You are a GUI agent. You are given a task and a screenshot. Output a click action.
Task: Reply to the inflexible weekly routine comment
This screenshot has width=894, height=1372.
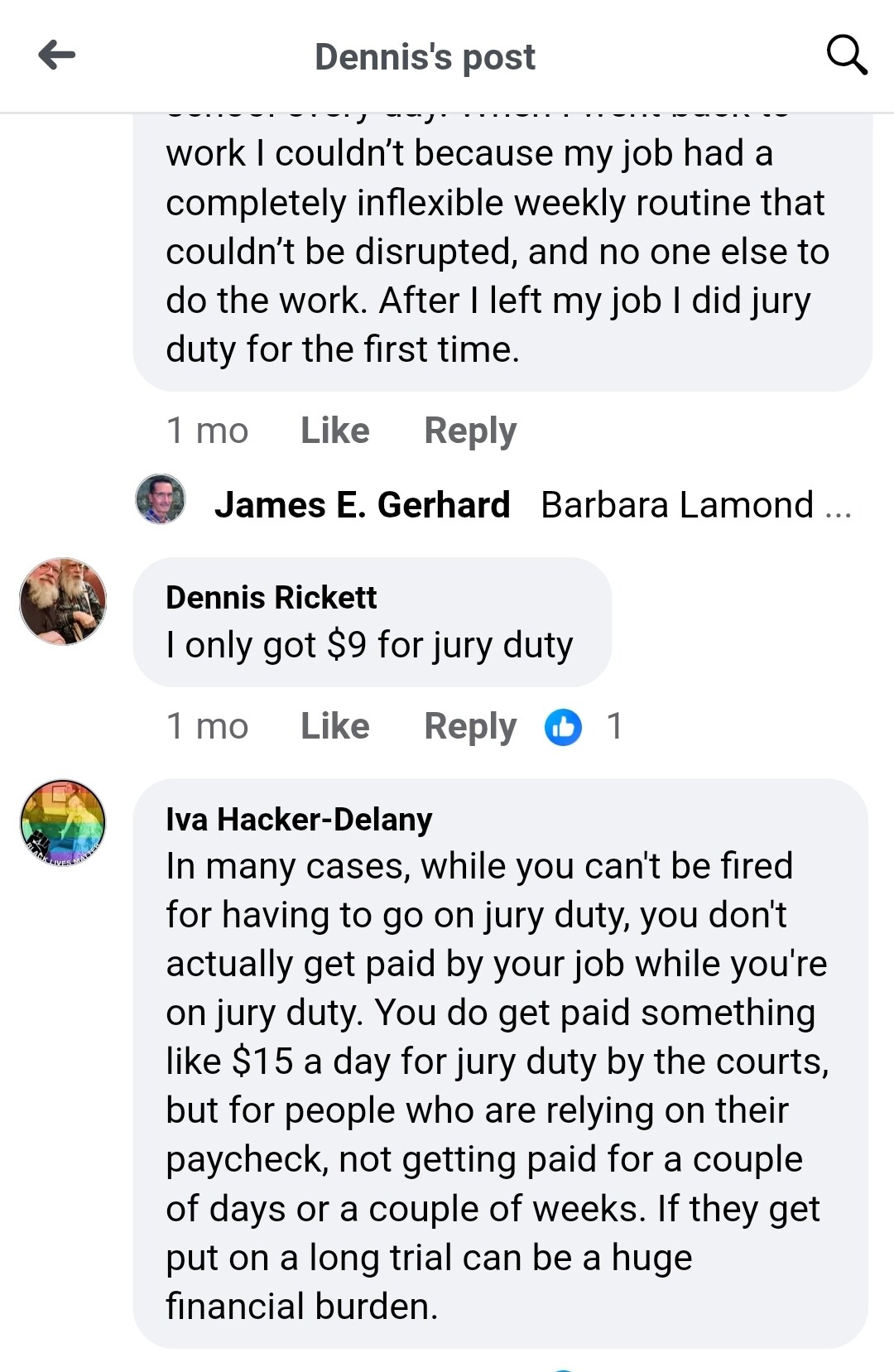(x=469, y=431)
